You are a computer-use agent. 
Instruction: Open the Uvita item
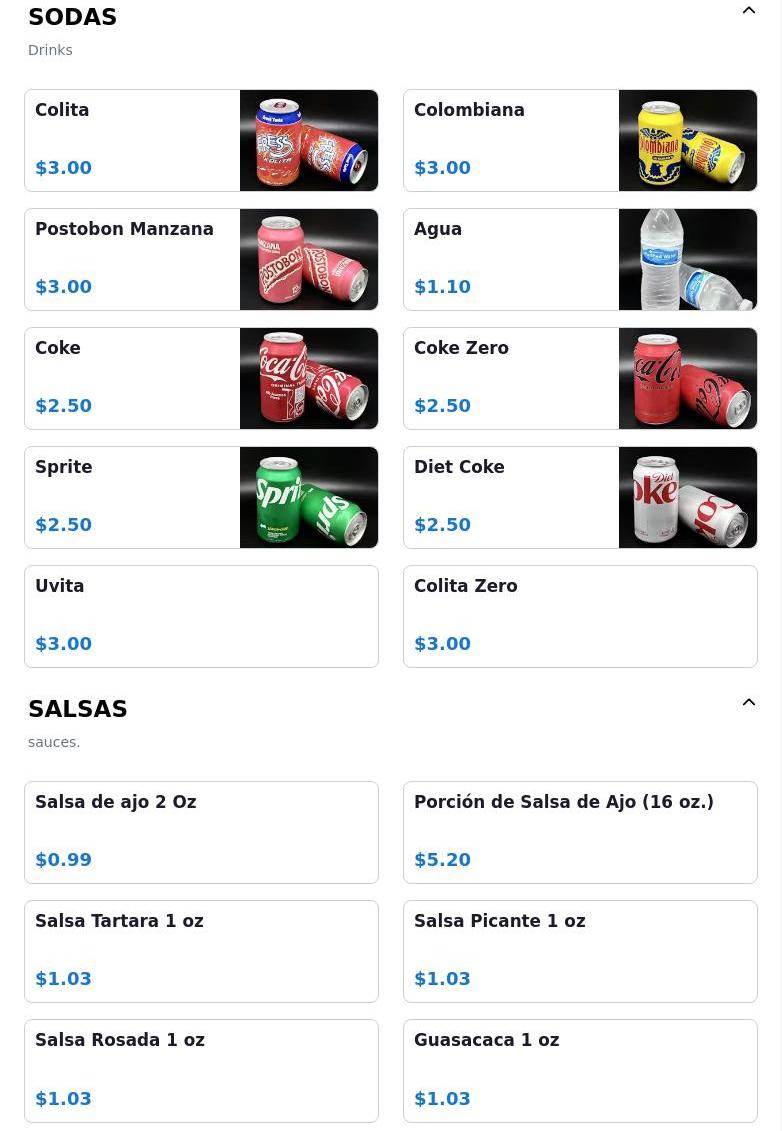pos(201,616)
